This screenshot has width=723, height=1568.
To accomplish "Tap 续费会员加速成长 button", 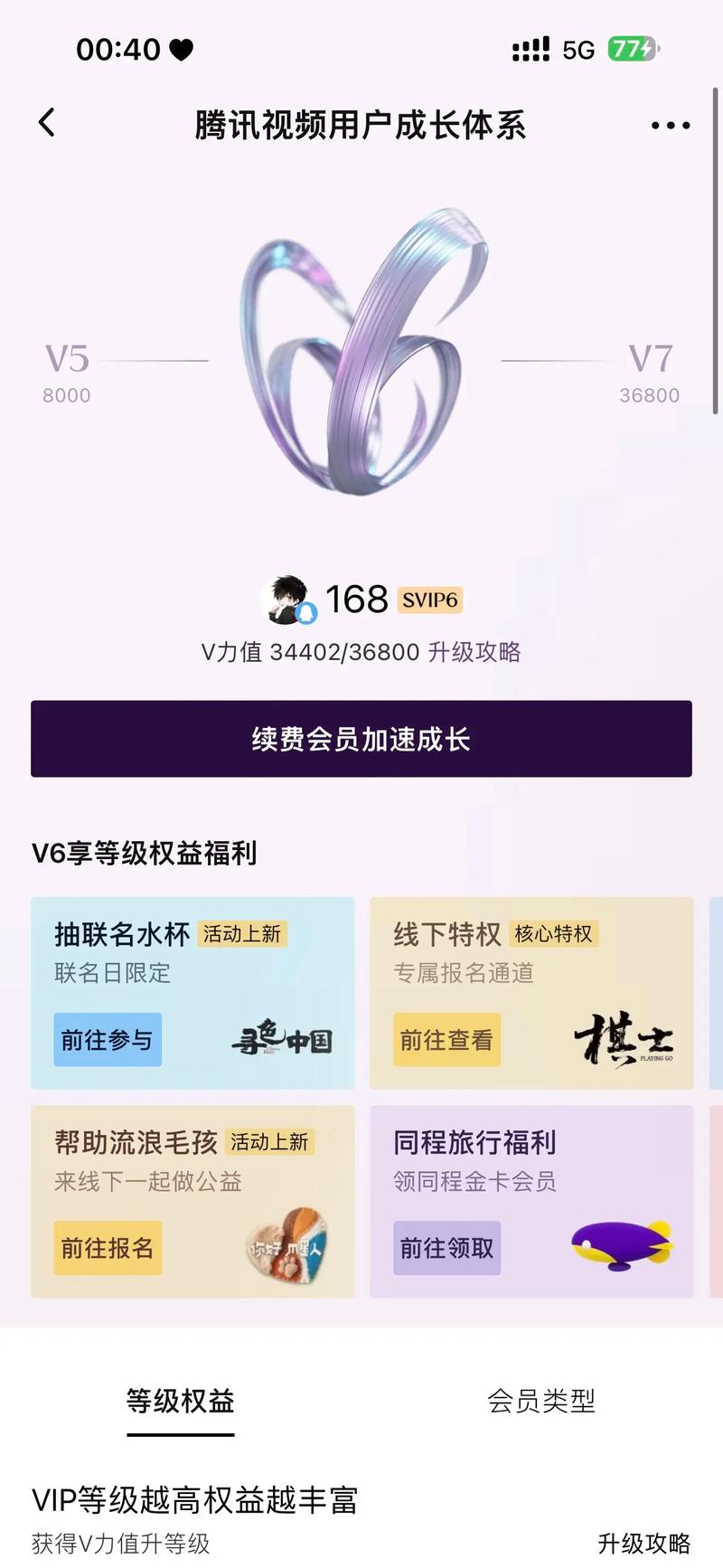I will point(361,739).
